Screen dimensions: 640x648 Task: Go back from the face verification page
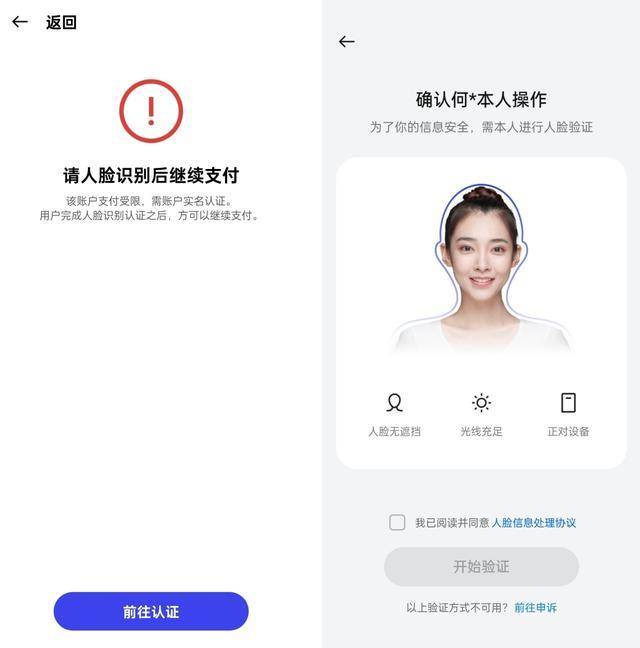tap(347, 42)
